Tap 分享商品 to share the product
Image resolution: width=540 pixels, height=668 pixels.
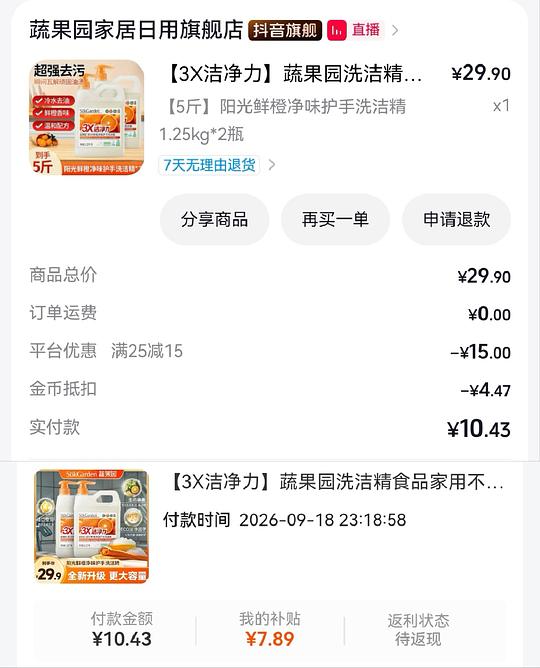[x=214, y=219]
